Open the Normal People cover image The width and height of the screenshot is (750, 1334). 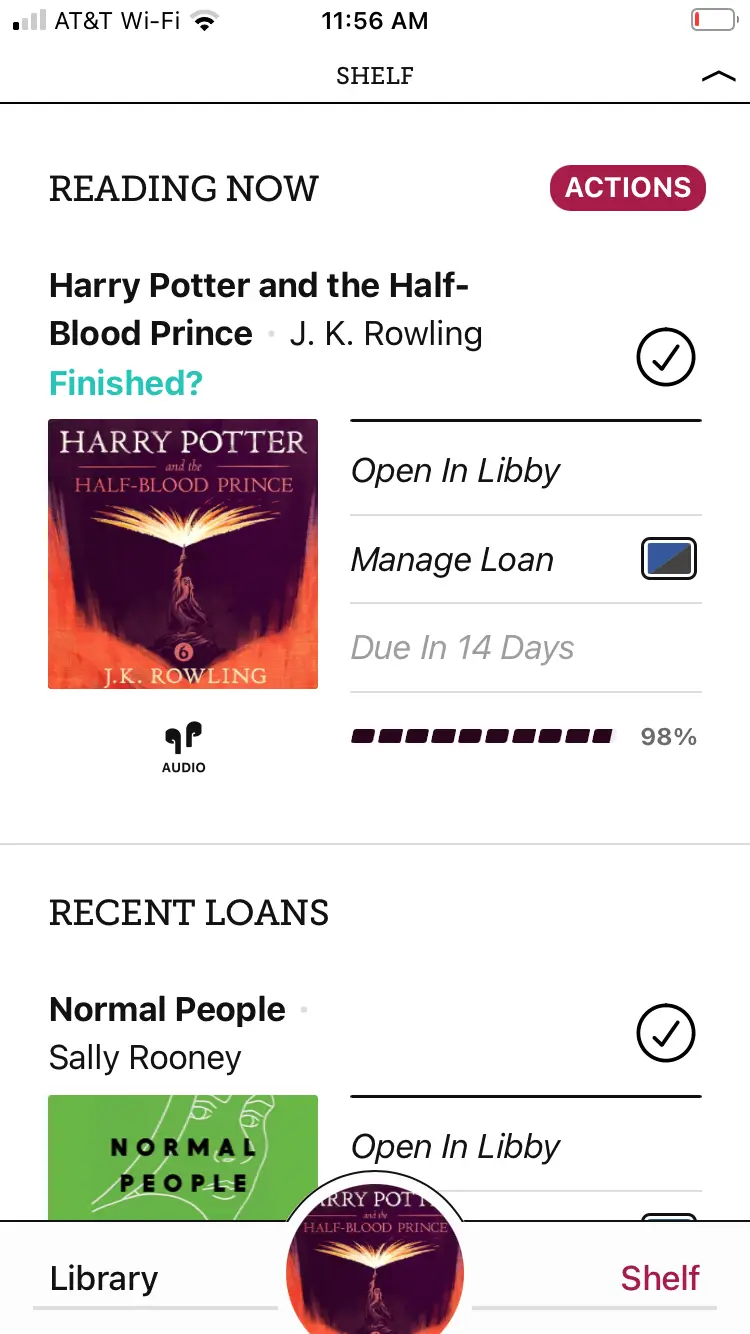click(x=183, y=1156)
